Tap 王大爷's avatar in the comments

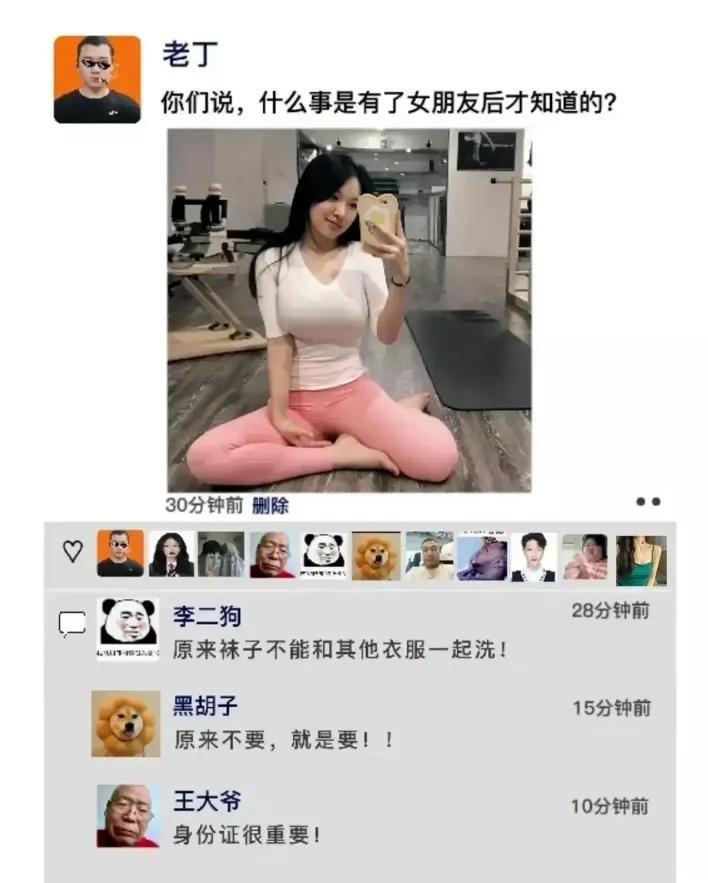click(x=127, y=815)
